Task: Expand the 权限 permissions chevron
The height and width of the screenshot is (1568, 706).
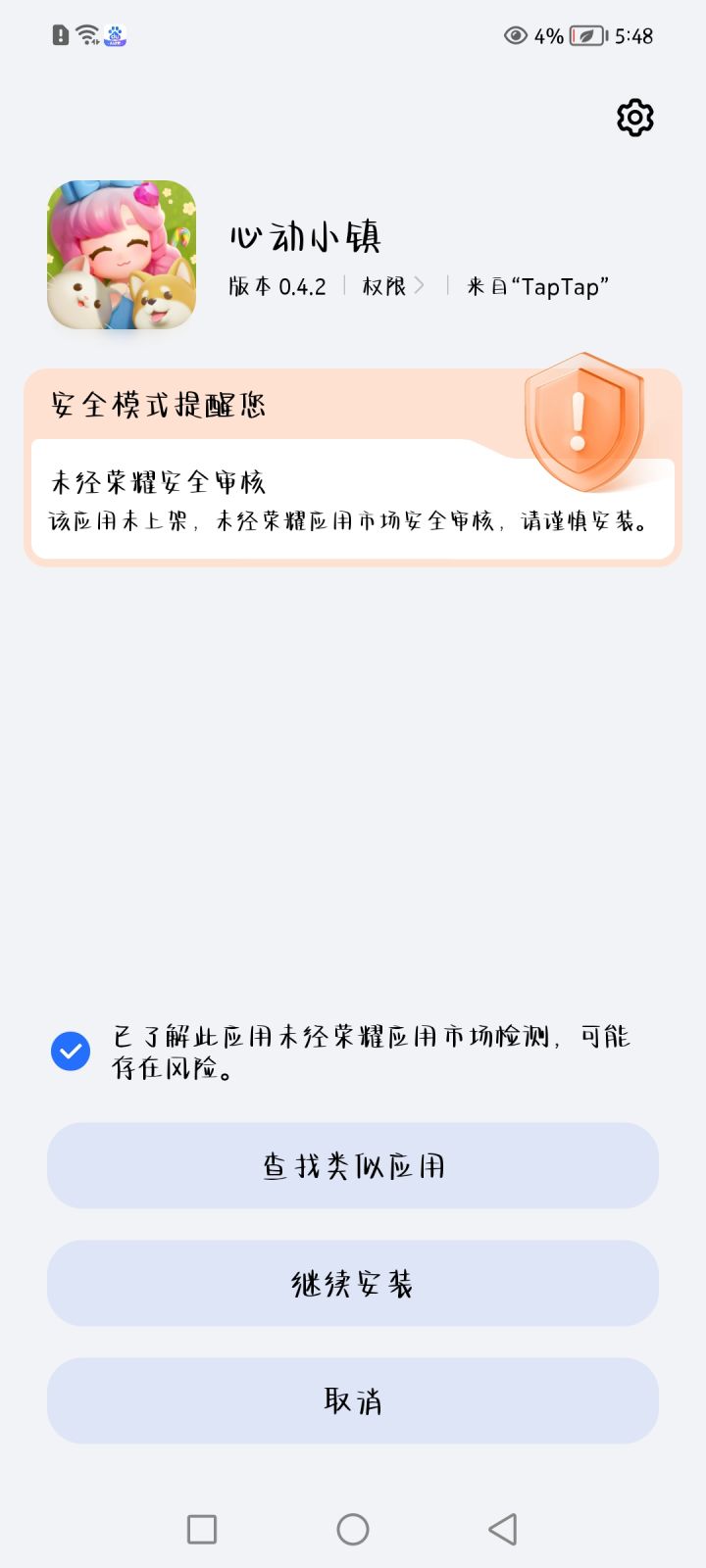Action: 421,286
